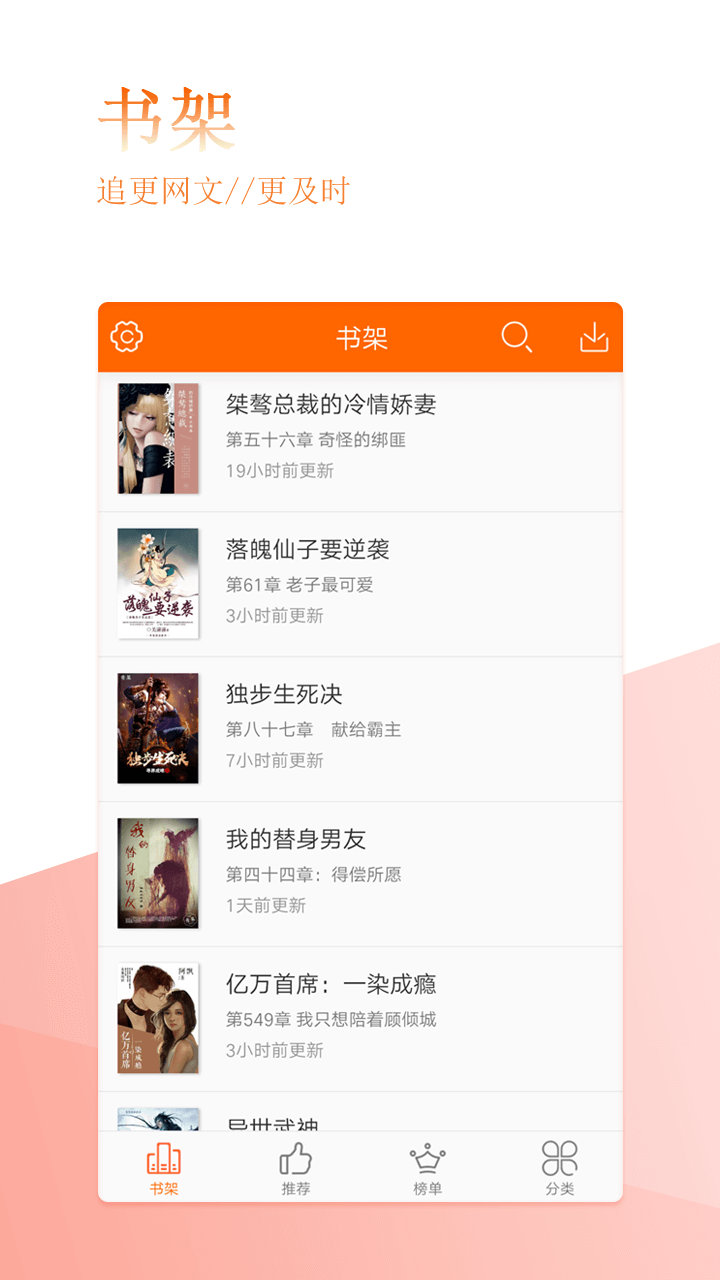This screenshot has width=720, height=1280.
Task: Select the book 独步生死决
Action: click(x=286, y=692)
